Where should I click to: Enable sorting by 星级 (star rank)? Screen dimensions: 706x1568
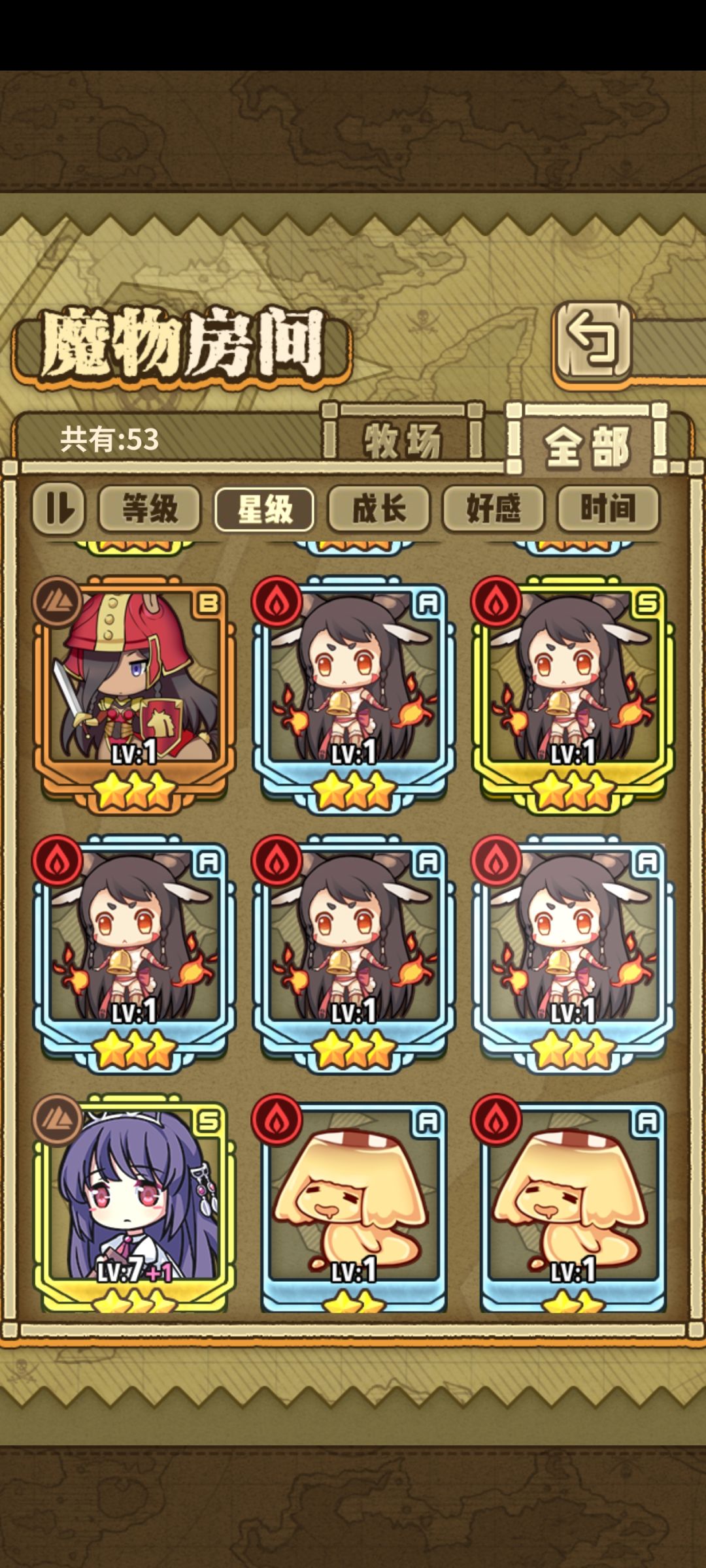tap(265, 510)
